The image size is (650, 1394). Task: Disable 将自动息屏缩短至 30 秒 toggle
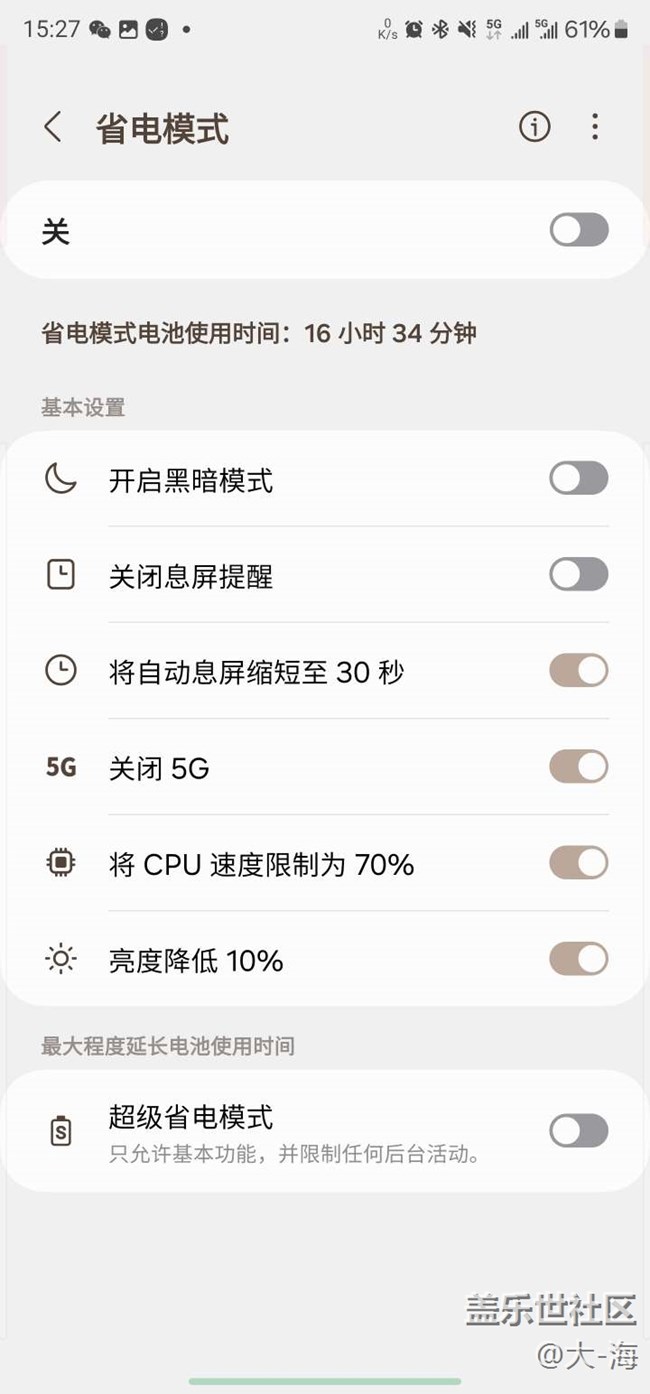tap(579, 671)
